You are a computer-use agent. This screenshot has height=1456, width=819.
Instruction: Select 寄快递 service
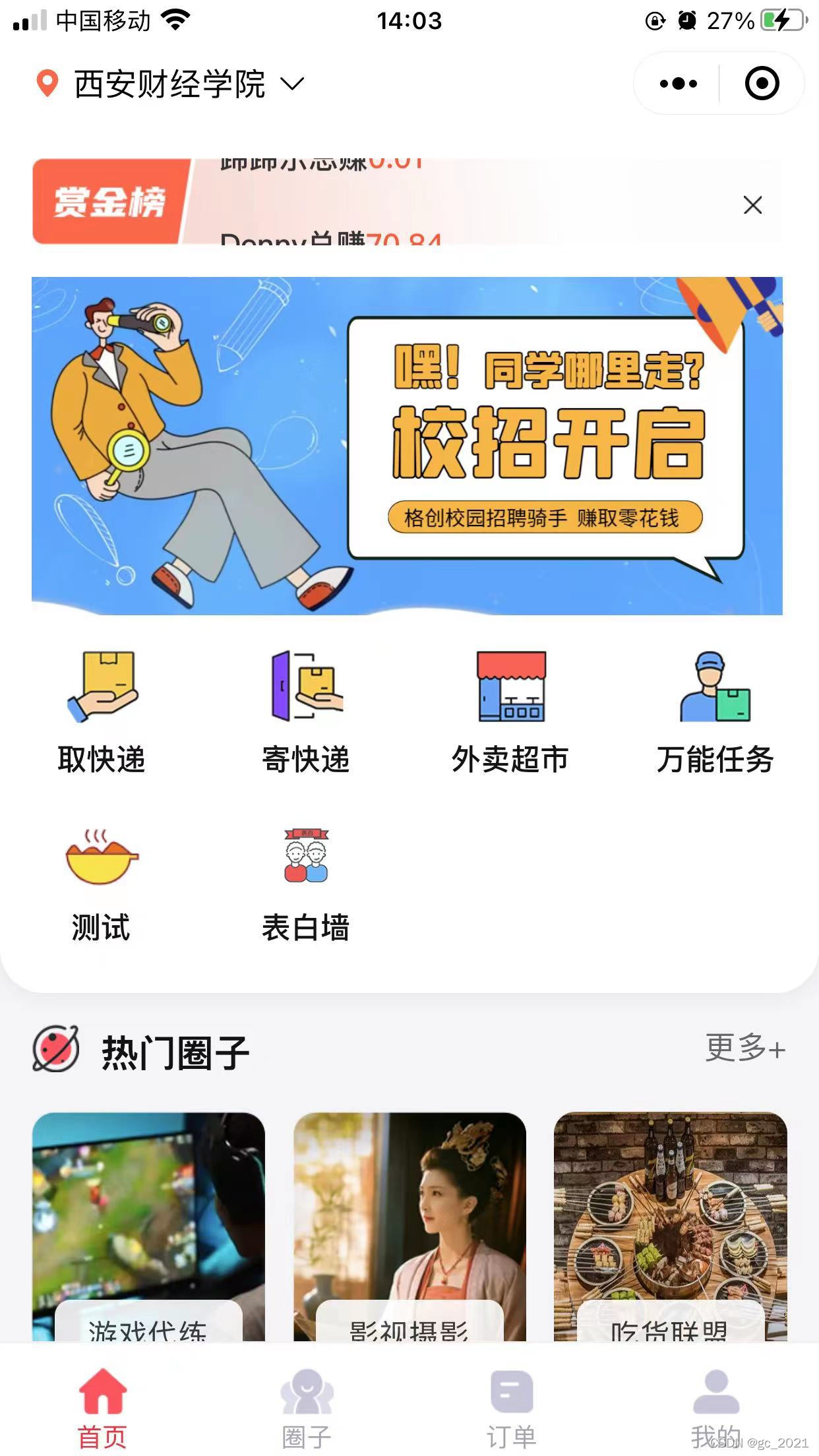tap(306, 712)
